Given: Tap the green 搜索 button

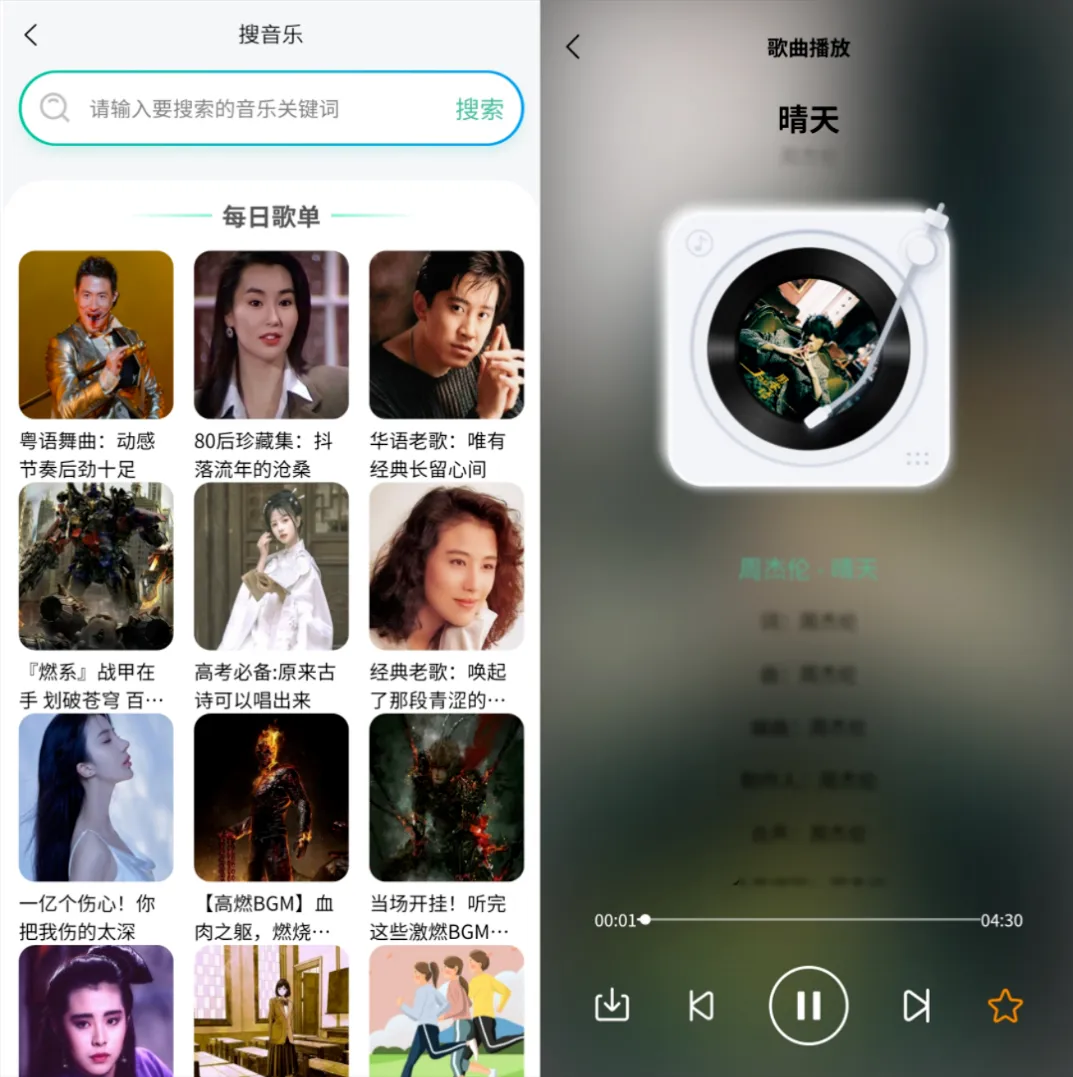Looking at the screenshot, I should click(479, 109).
